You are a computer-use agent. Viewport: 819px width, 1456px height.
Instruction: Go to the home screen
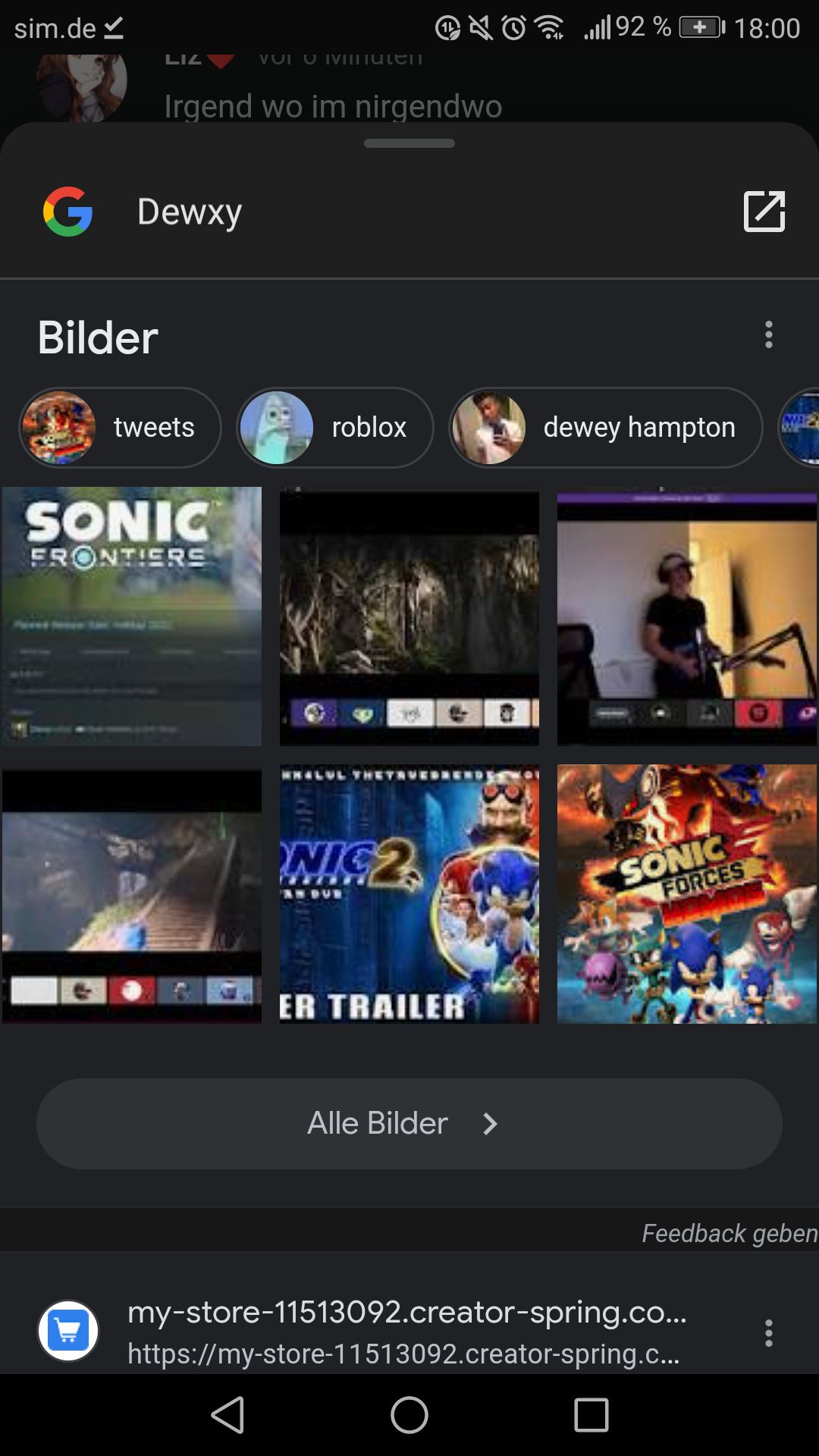(x=409, y=1415)
